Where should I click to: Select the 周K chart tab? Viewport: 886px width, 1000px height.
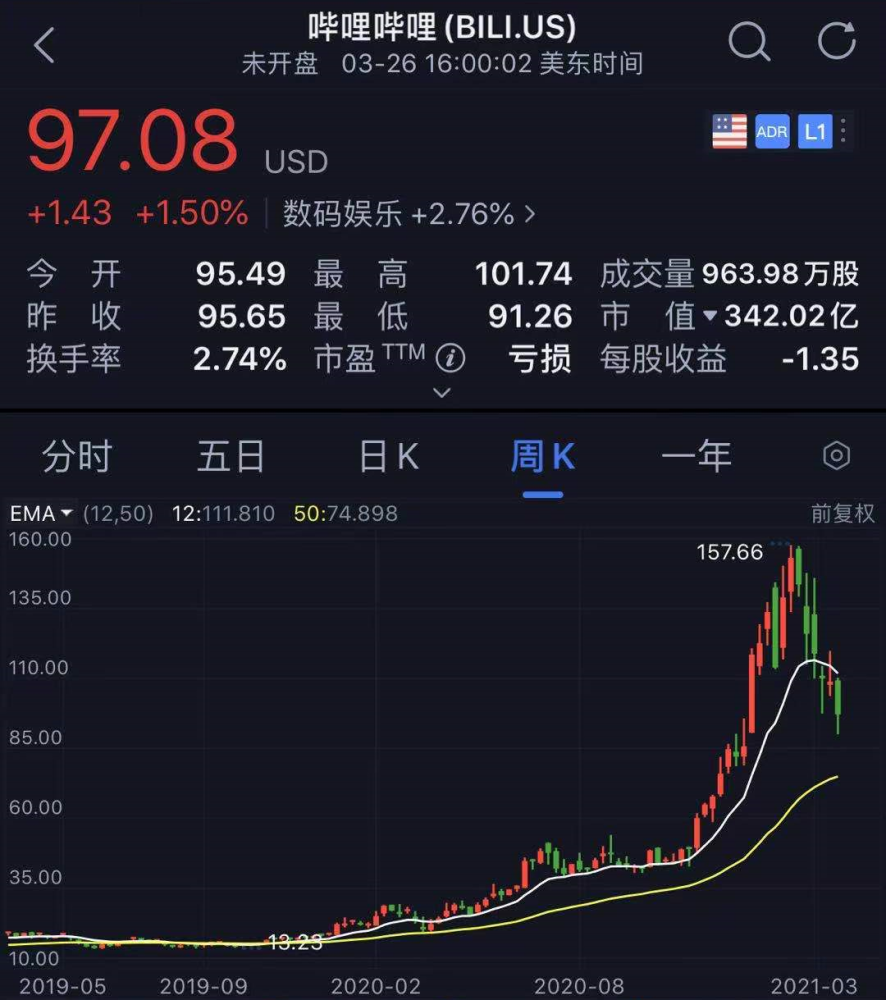pyautogui.click(x=543, y=457)
